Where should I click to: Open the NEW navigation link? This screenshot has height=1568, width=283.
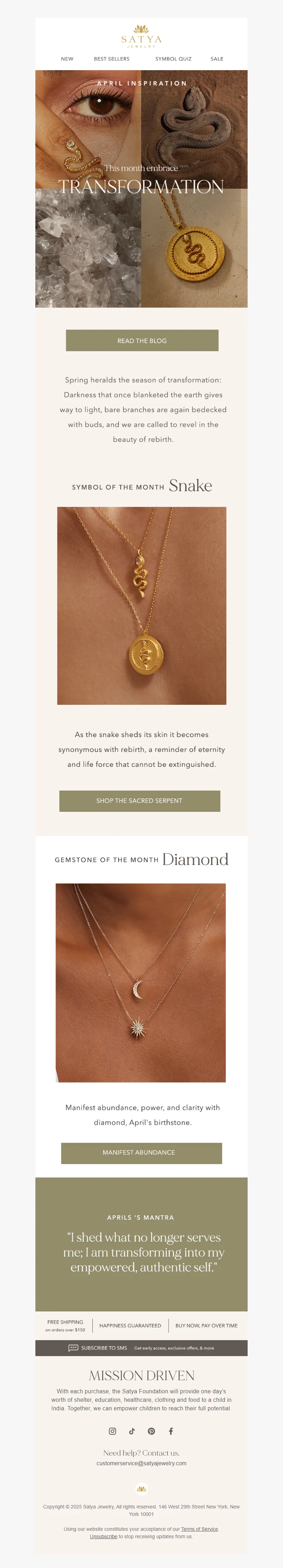67,59
